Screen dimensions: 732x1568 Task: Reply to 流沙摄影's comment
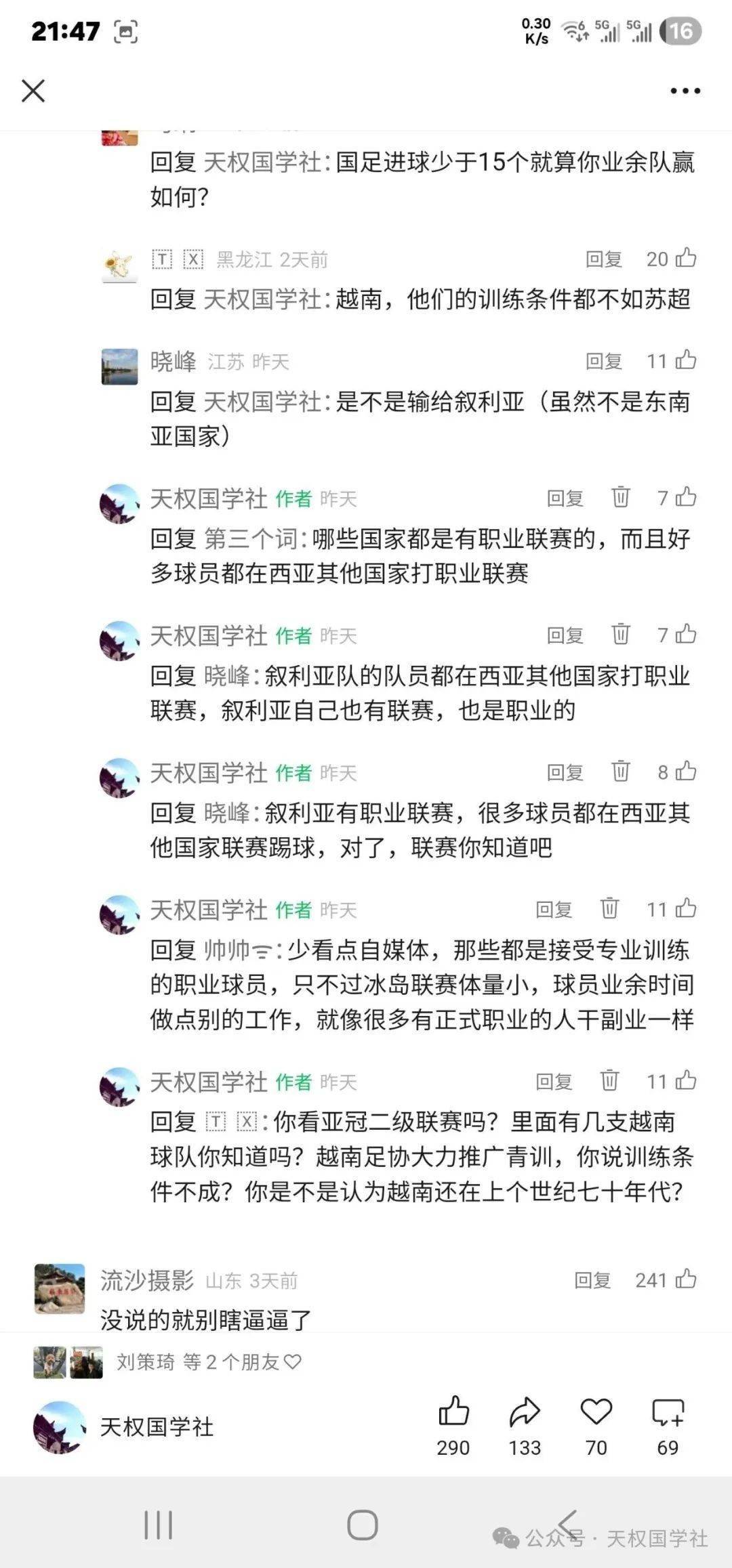(592, 1280)
